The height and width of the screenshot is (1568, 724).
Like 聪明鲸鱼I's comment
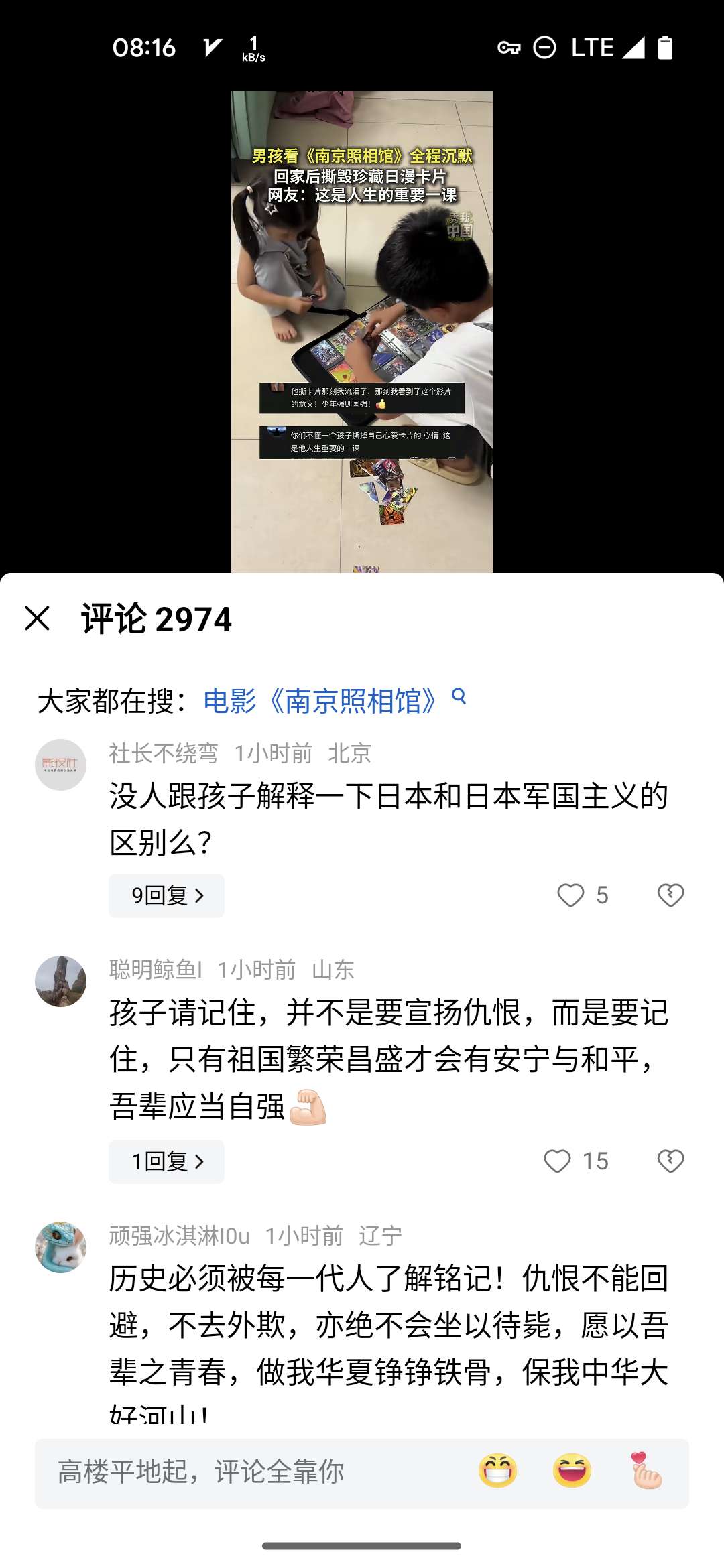558,1161
